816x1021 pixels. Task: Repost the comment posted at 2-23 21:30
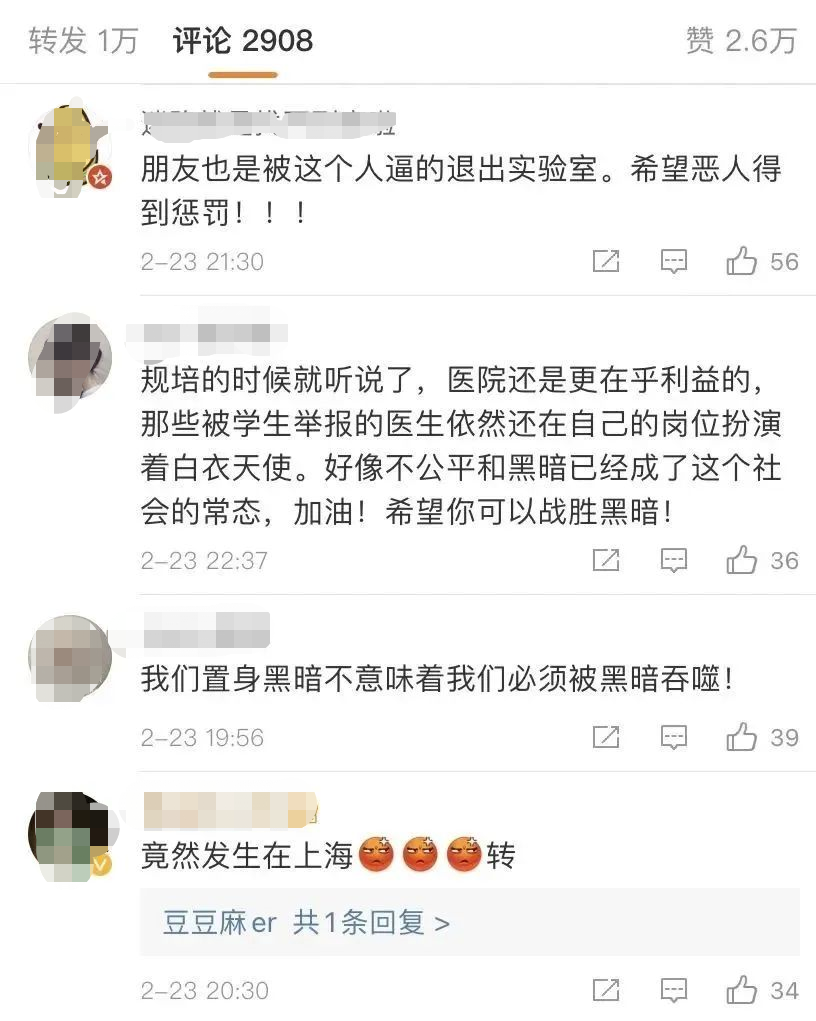click(x=606, y=262)
